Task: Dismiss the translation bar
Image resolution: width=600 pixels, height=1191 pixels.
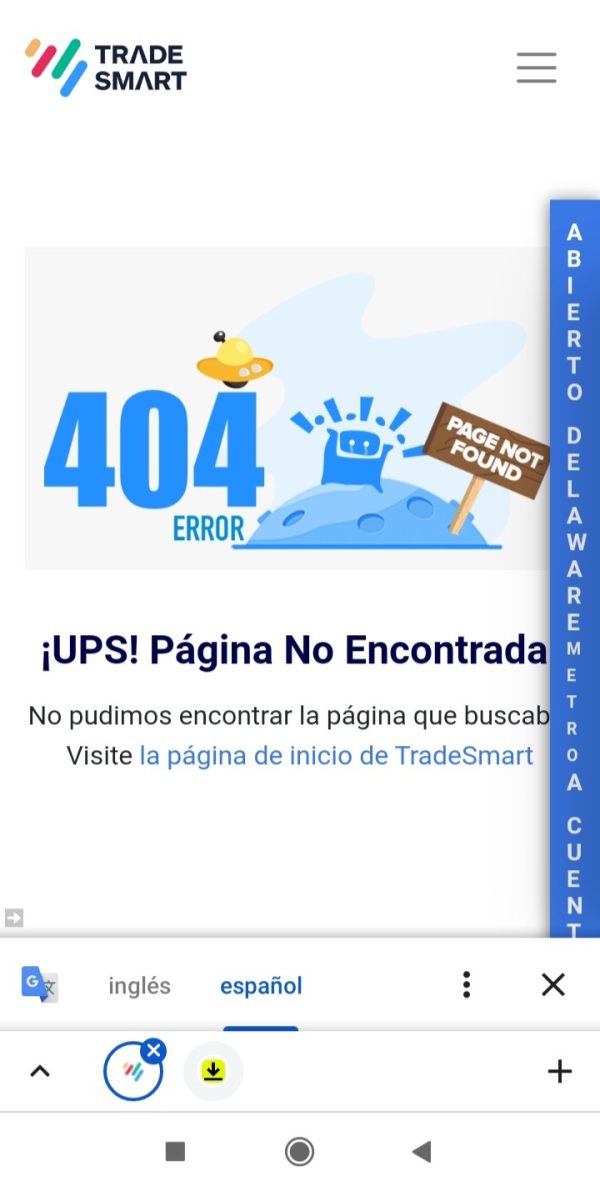Action: pos(553,985)
